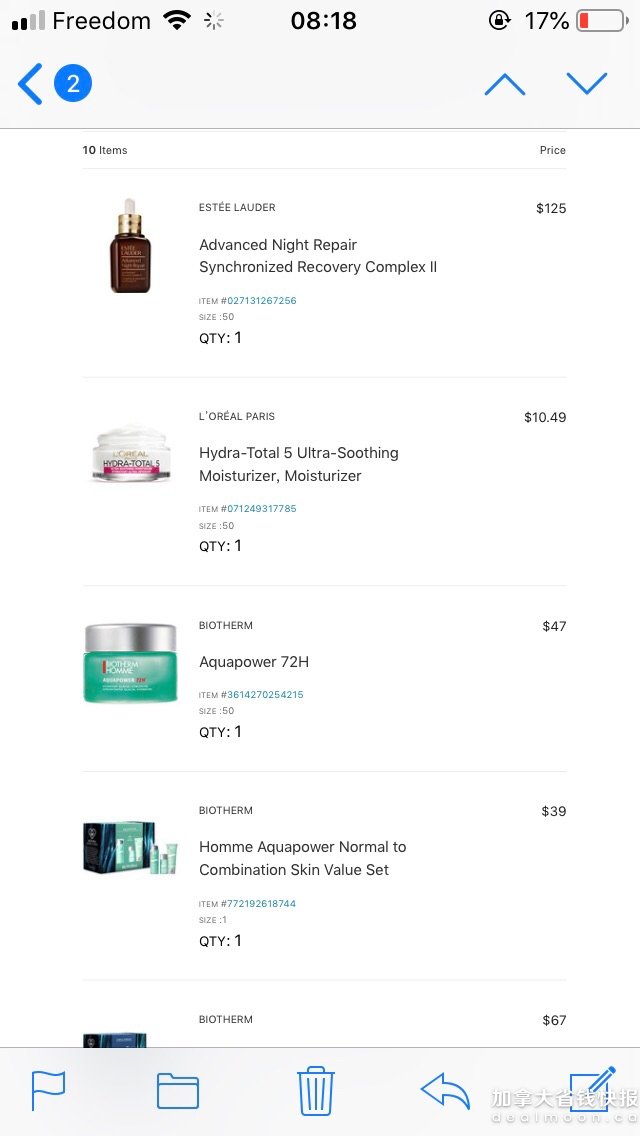Jump to the next email

point(587,84)
